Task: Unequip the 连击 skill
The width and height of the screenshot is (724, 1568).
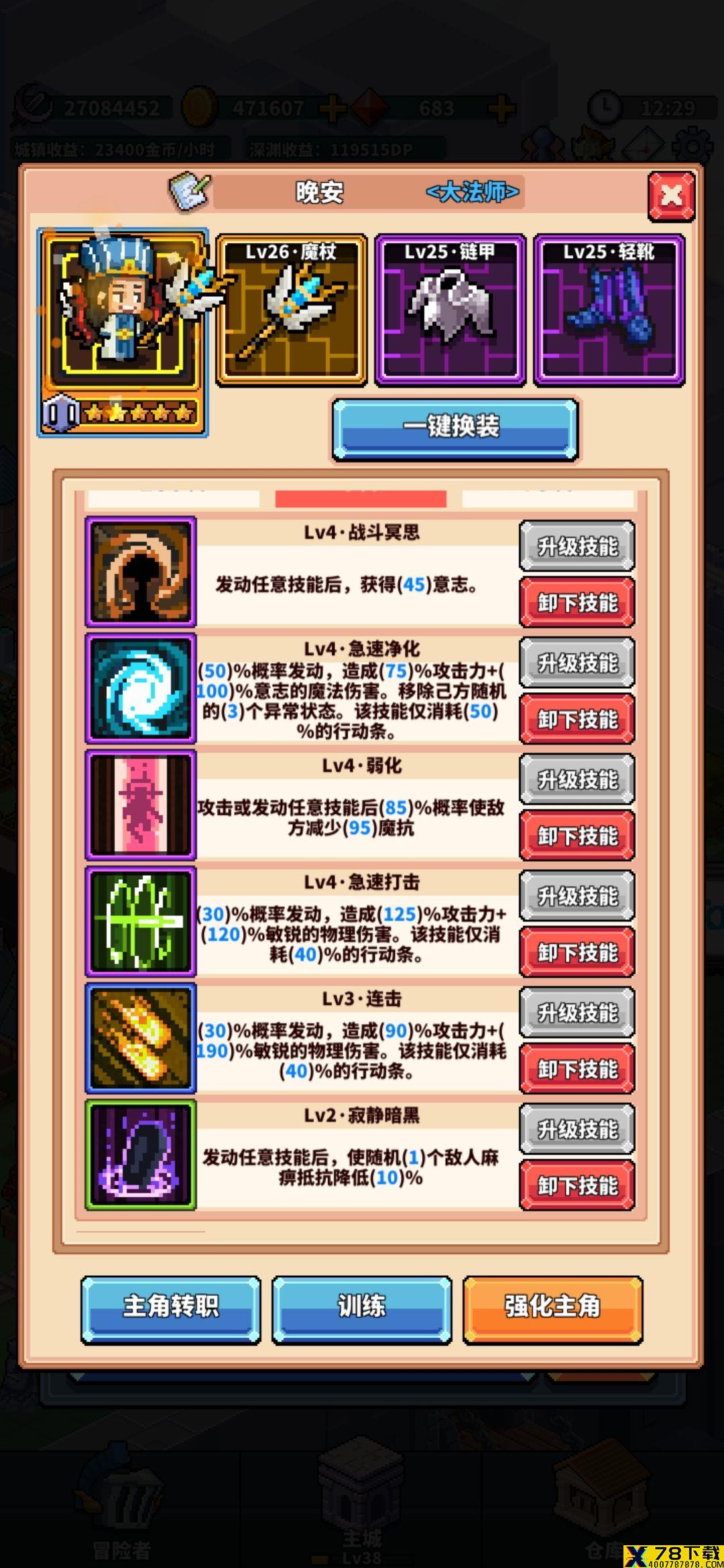Action: [x=577, y=1069]
